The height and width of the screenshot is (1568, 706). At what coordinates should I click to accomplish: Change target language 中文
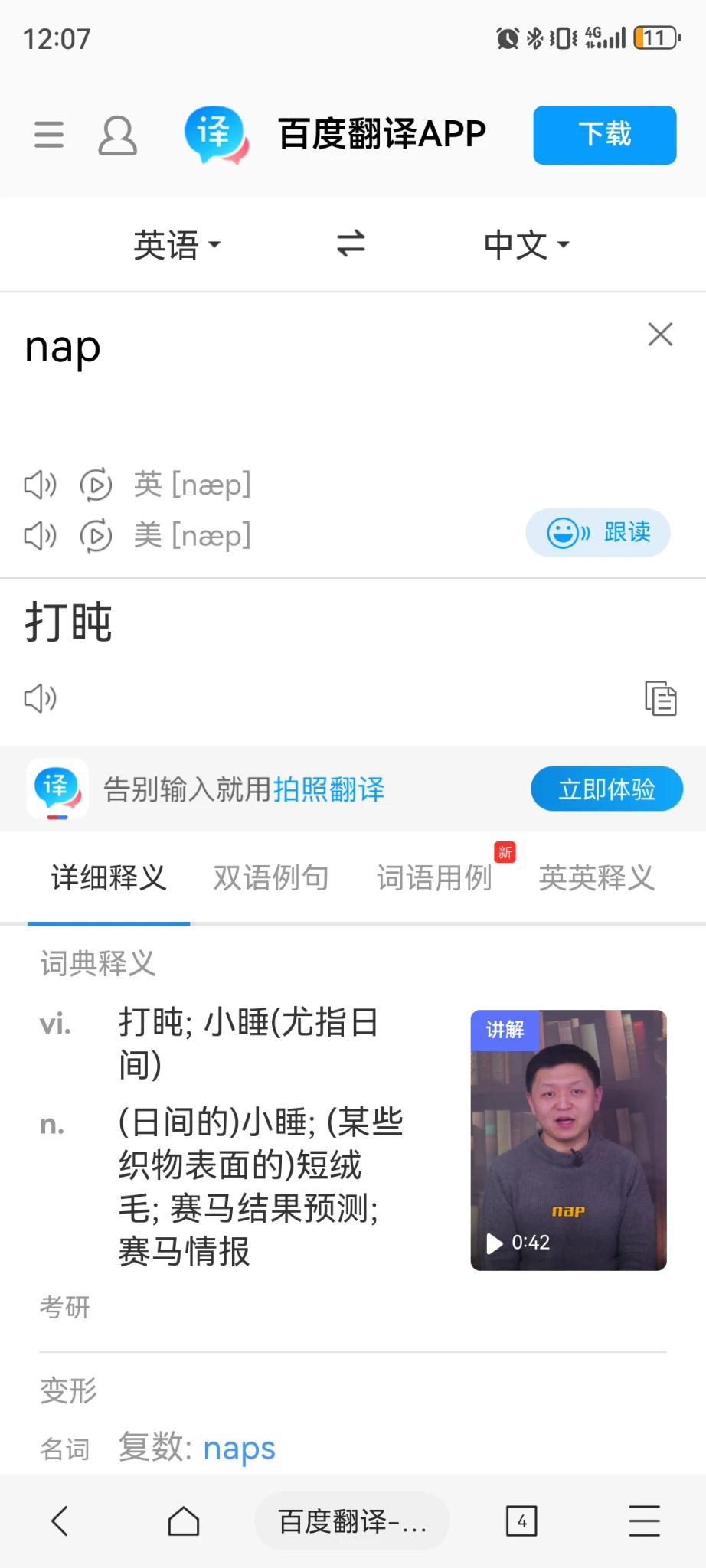pos(527,245)
